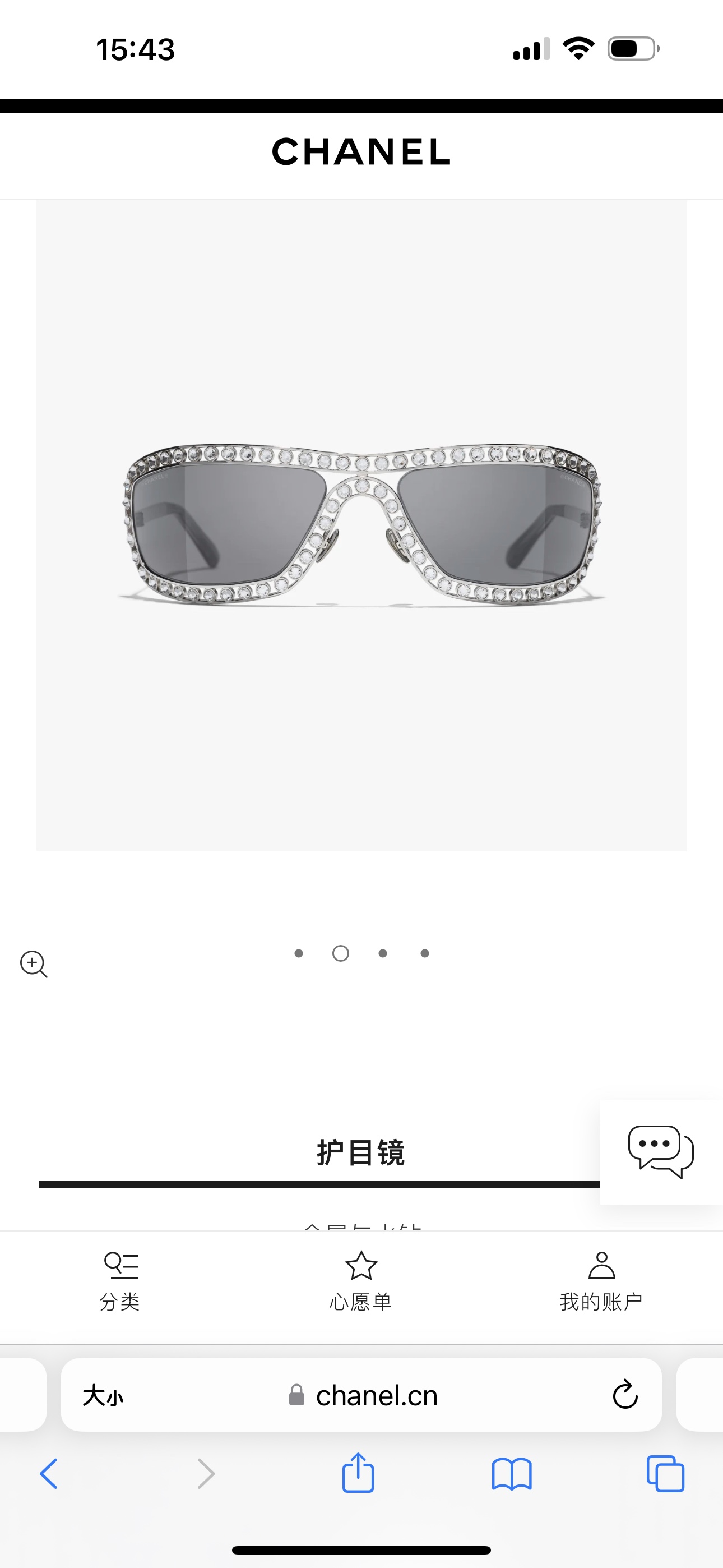Viewport: 723px width, 1568px height.
Task: Open the 大小 page size menu
Action: [x=104, y=1396]
